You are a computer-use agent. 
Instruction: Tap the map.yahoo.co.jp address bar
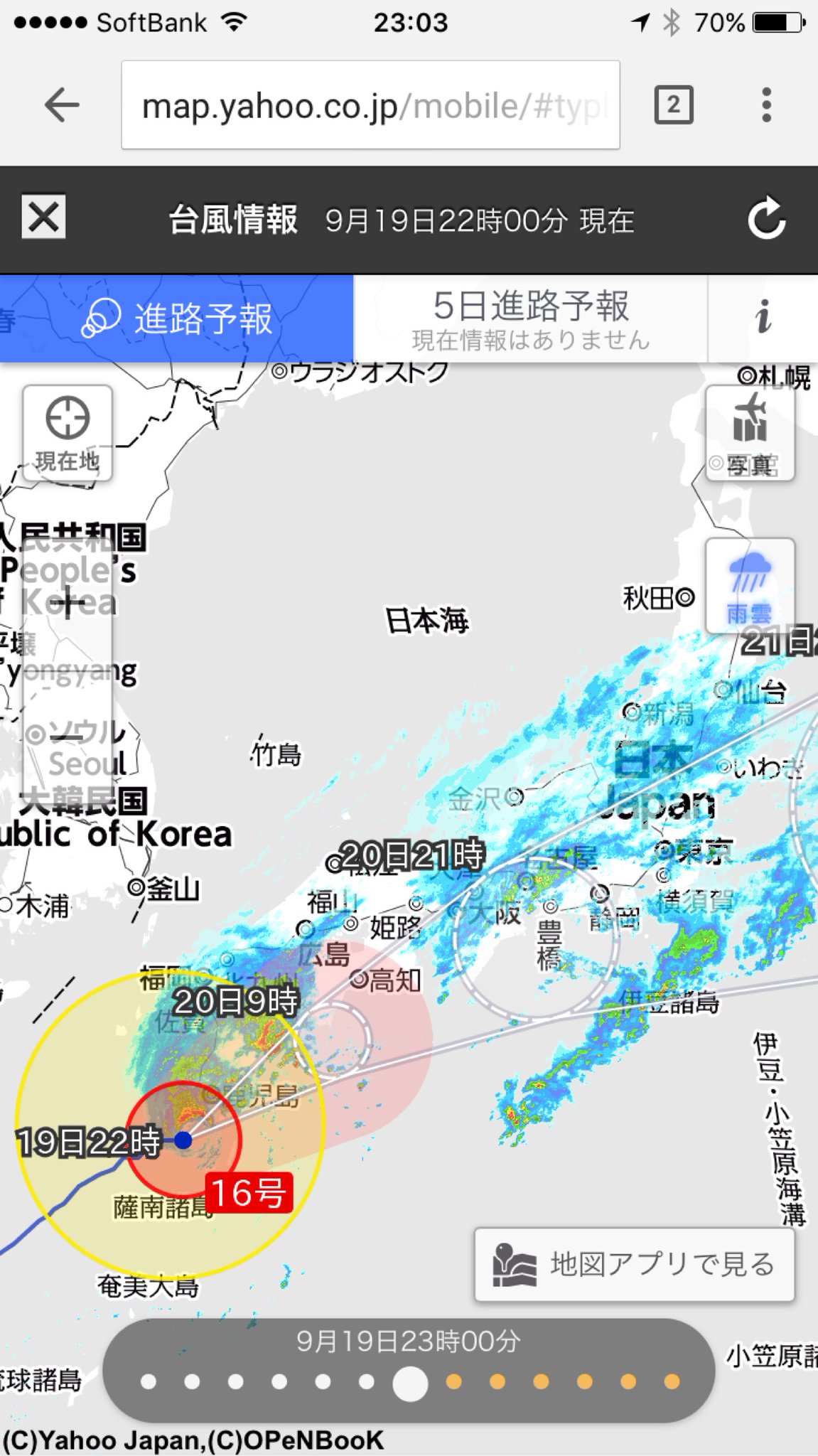coord(370,105)
